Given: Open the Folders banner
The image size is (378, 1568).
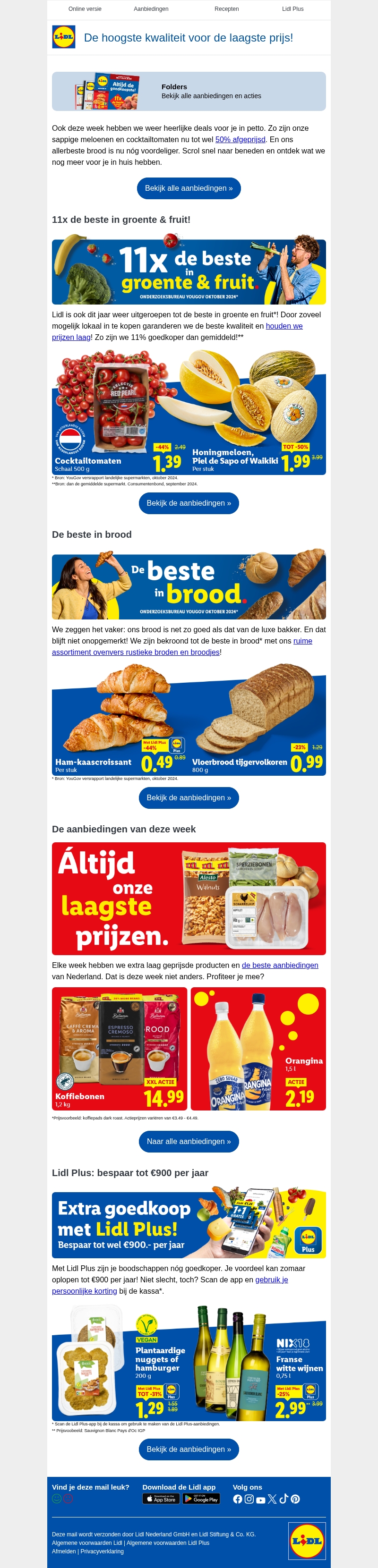Looking at the screenshot, I should tap(189, 91).
